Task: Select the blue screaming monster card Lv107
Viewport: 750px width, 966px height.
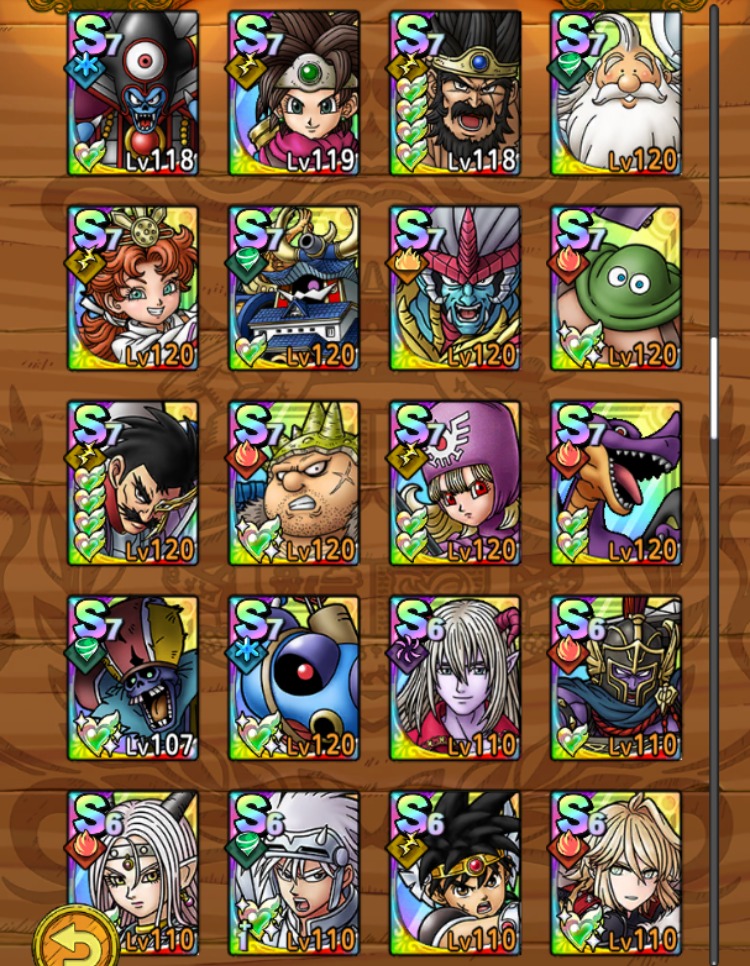Action: point(133,678)
